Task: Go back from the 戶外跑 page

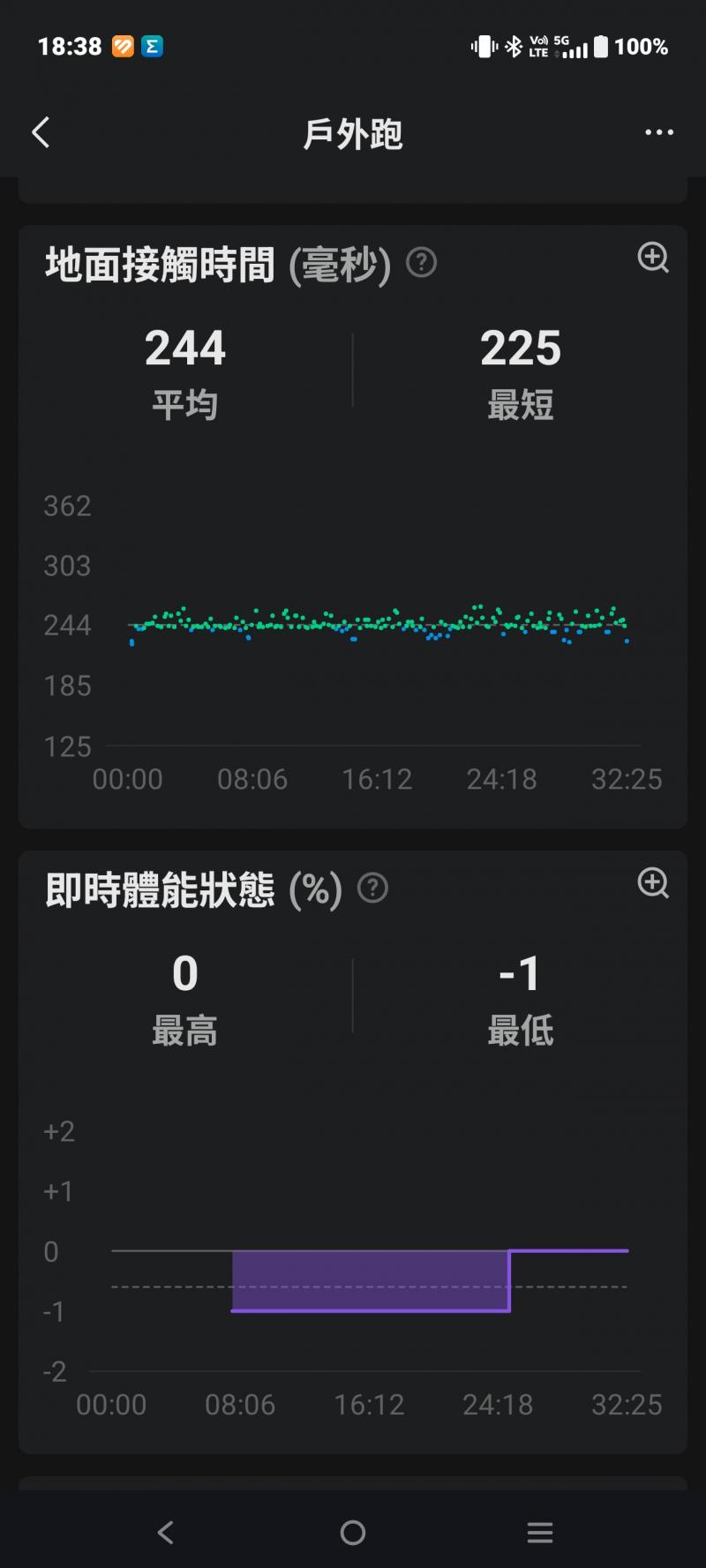Action: pos(41,133)
